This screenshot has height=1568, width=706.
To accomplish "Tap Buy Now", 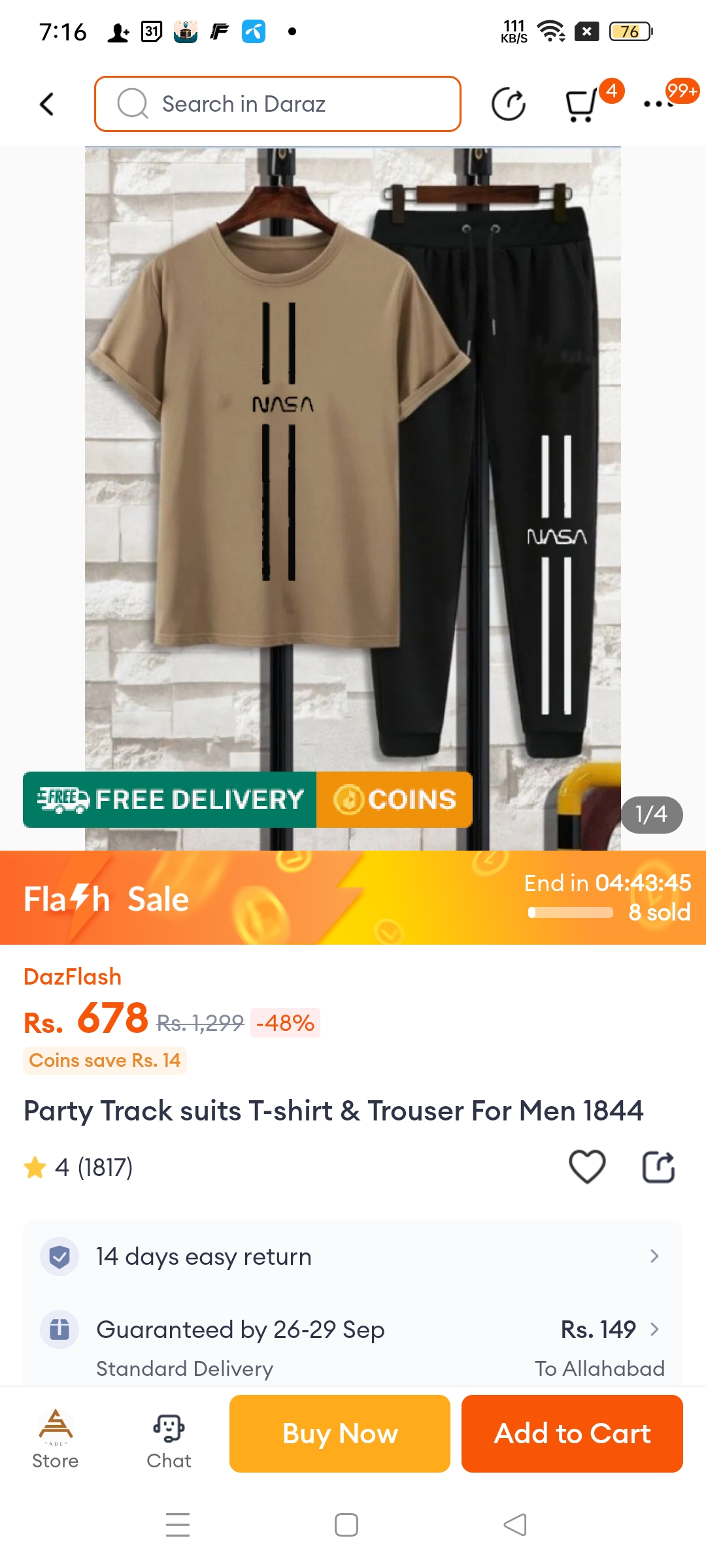I will coord(340,1434).
